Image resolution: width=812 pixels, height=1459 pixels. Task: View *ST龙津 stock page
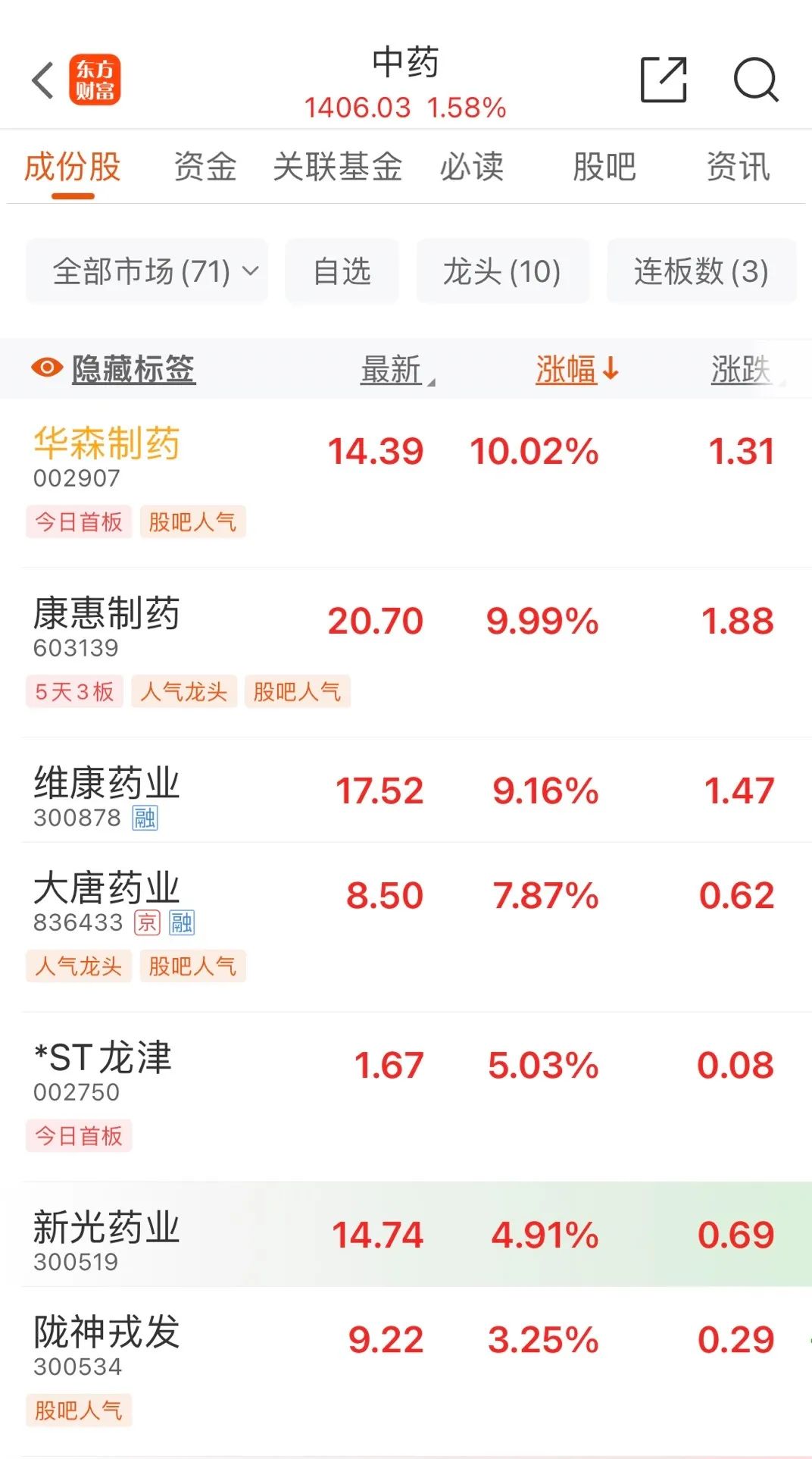tap(103, 1058)
